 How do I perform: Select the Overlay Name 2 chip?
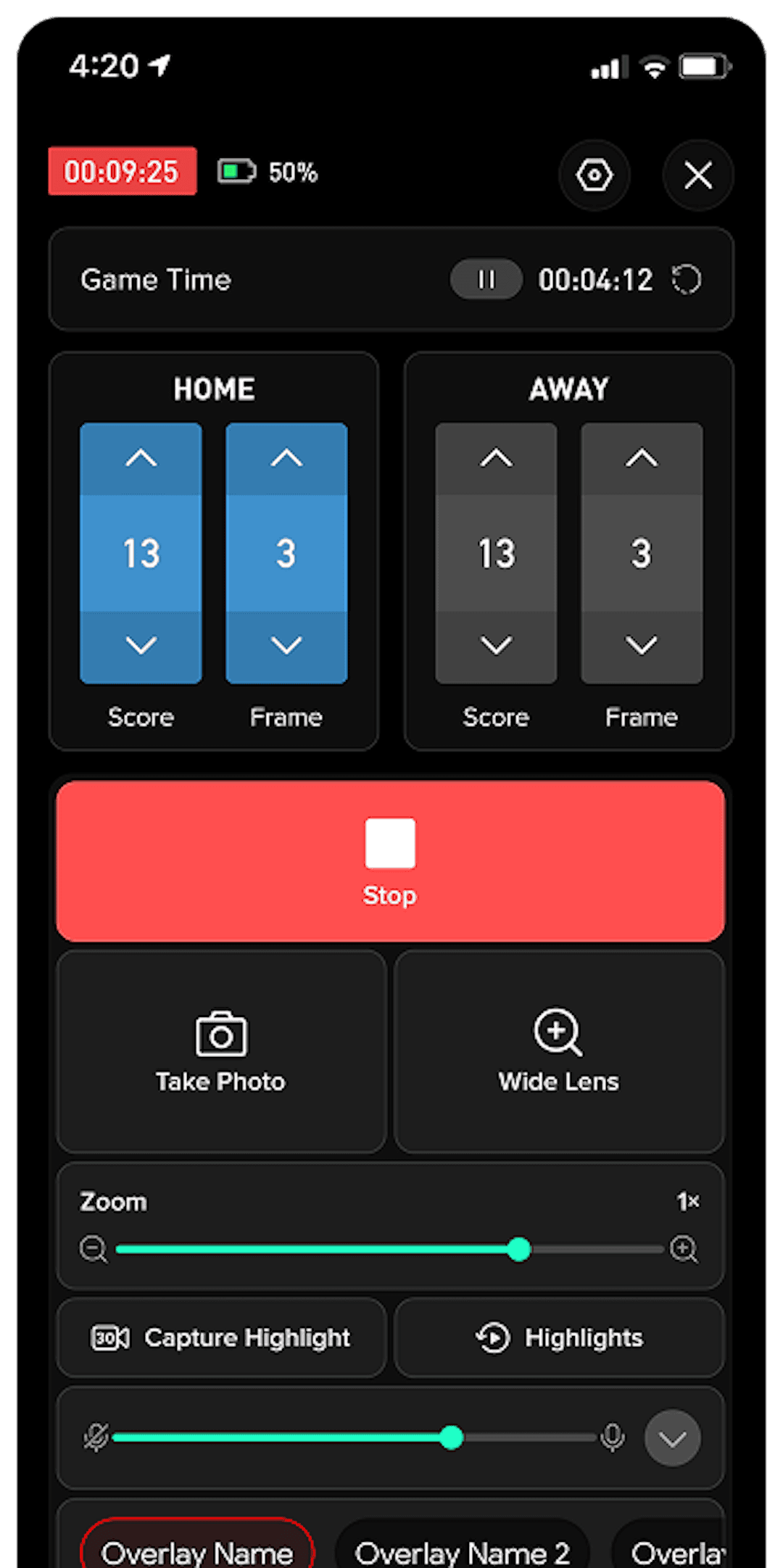coord(462,1553)
